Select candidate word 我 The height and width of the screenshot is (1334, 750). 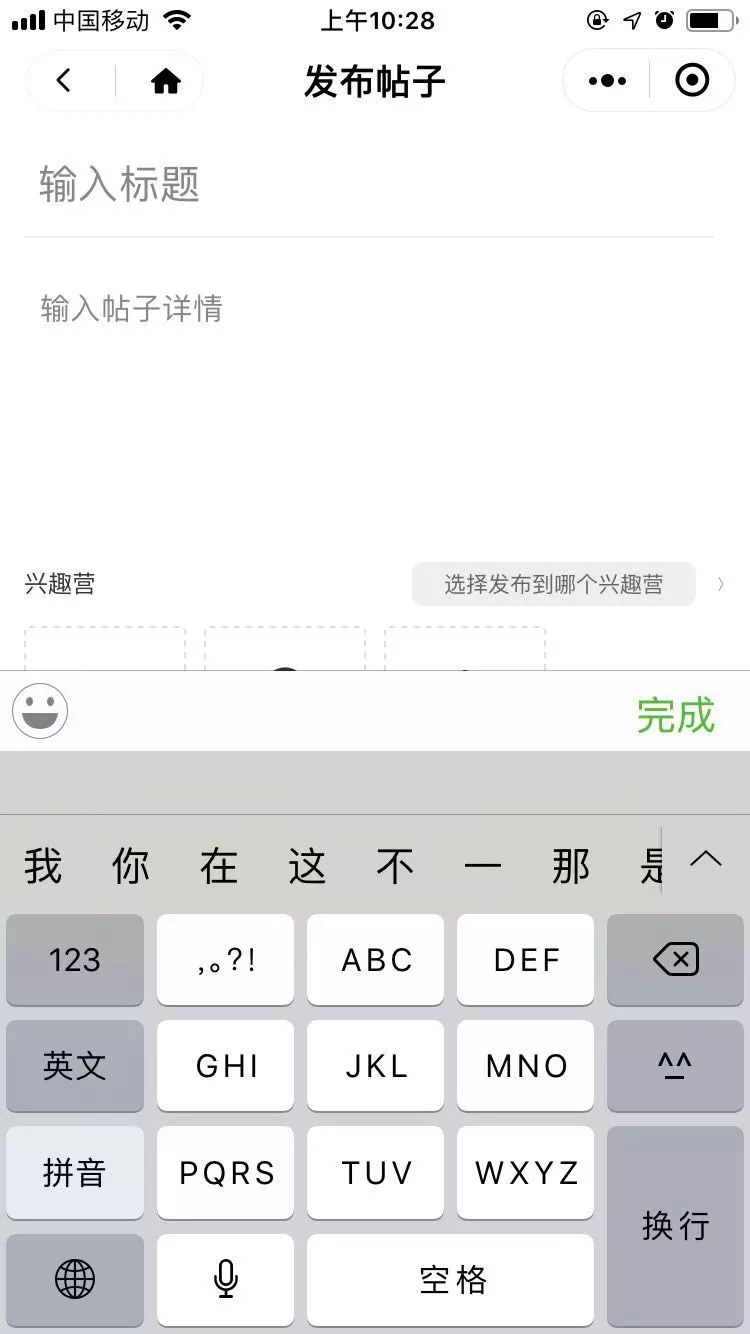coord(43,866)
